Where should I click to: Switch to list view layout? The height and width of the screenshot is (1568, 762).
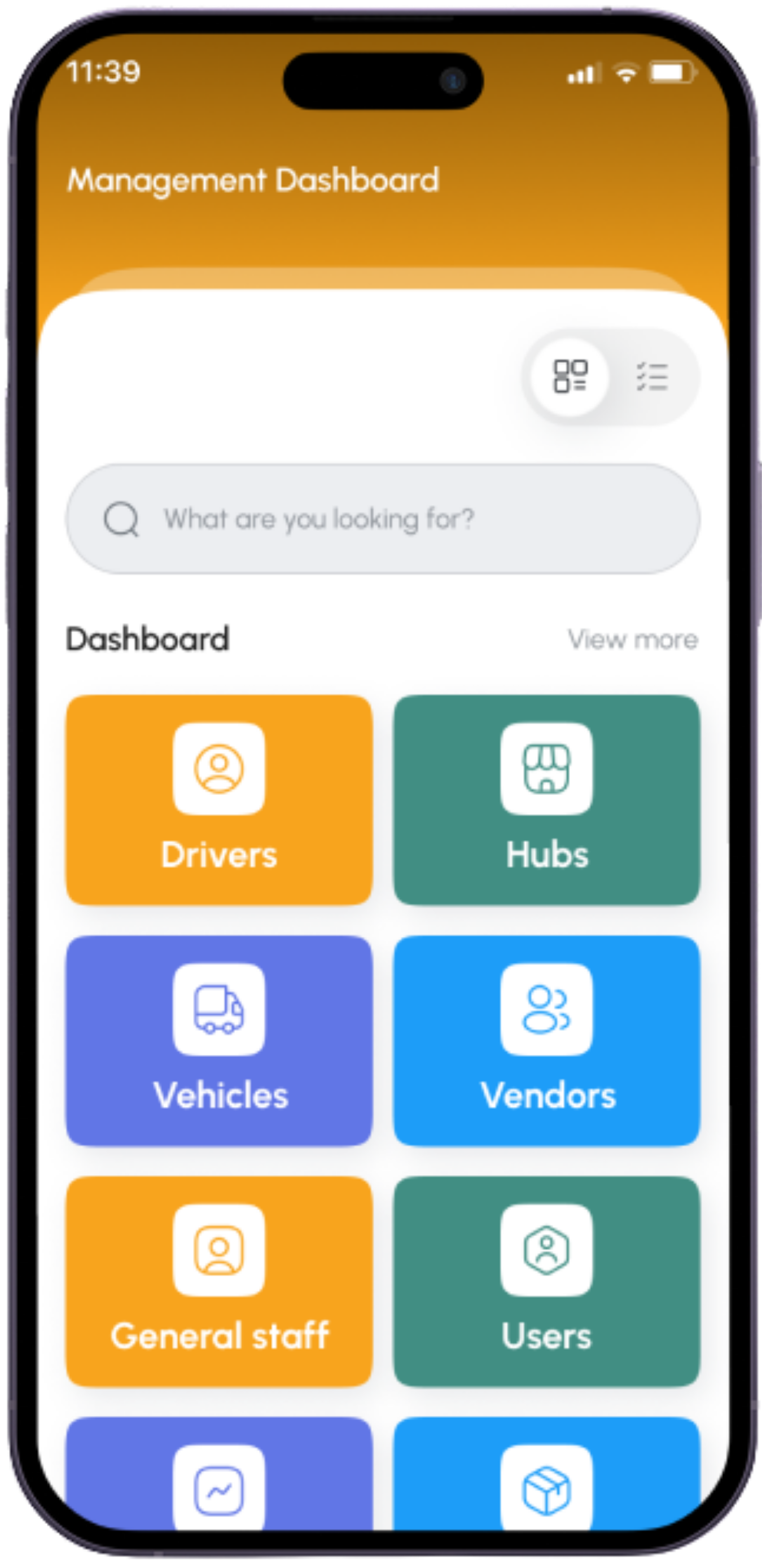tap(652, 376)
